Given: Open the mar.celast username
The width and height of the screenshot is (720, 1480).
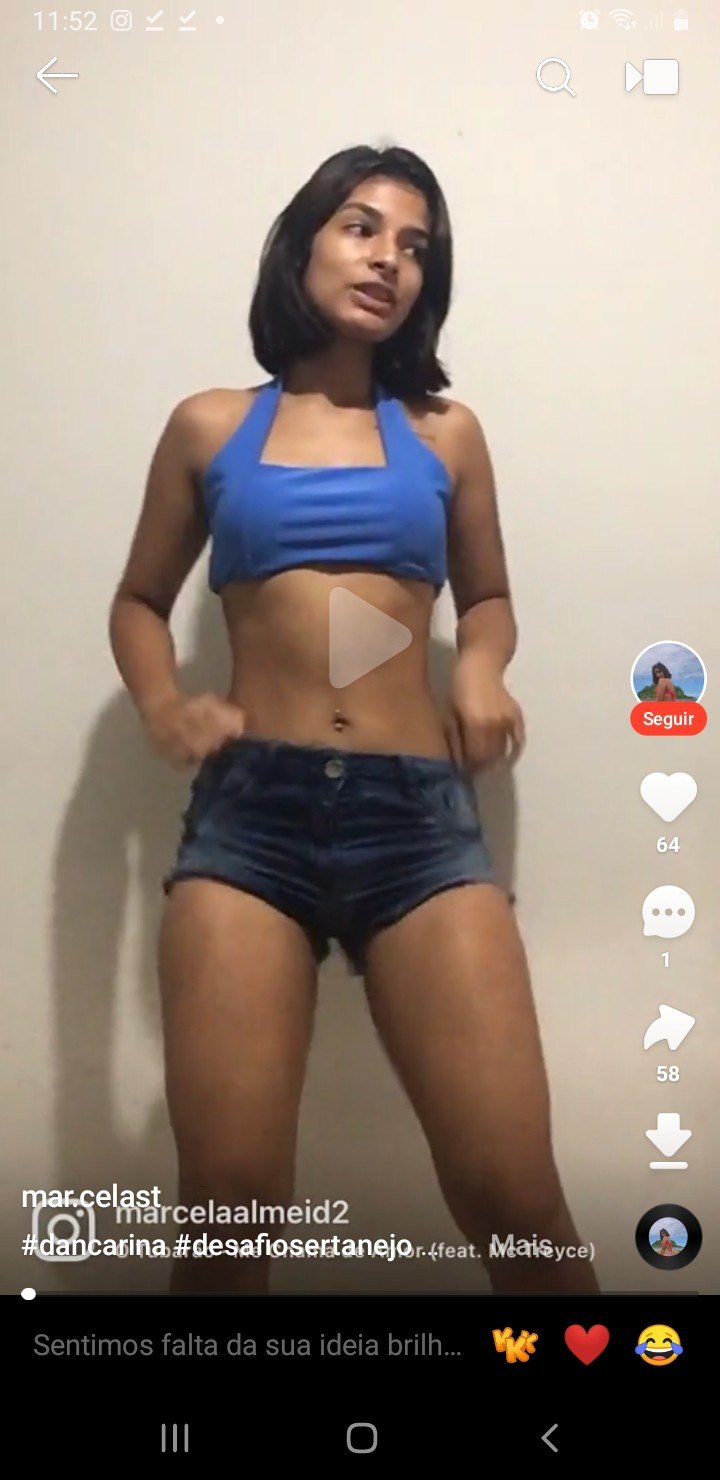Looking at the screenshot, I should click(x=91, y=1197).
